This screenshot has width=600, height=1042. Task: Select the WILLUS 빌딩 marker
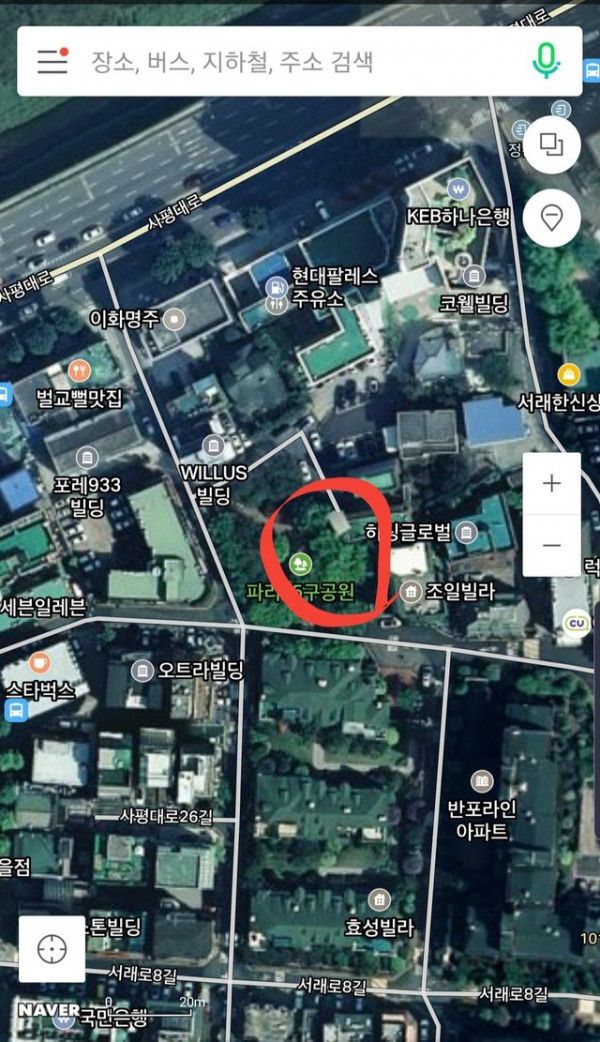tap(213, 445)
